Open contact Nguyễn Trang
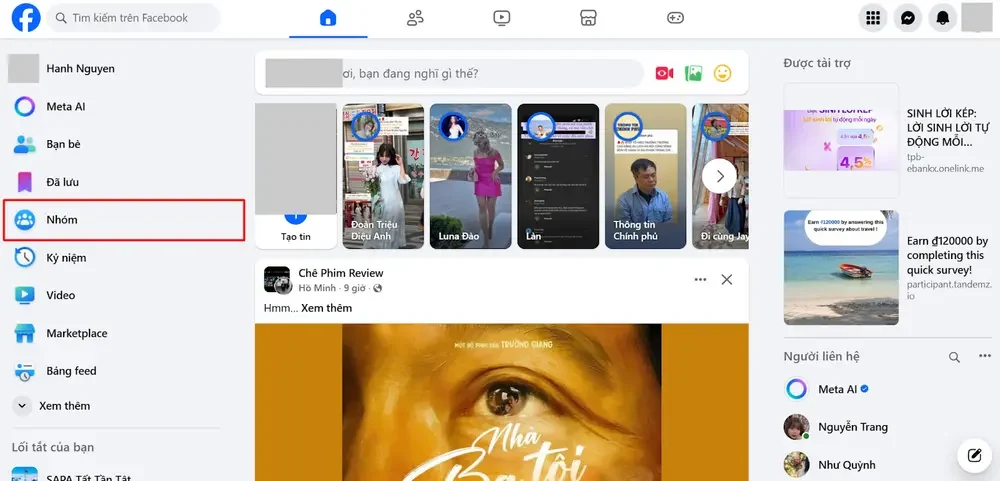Image resolution: width=1000 pixels, height=481 pixels. point(852,427)
